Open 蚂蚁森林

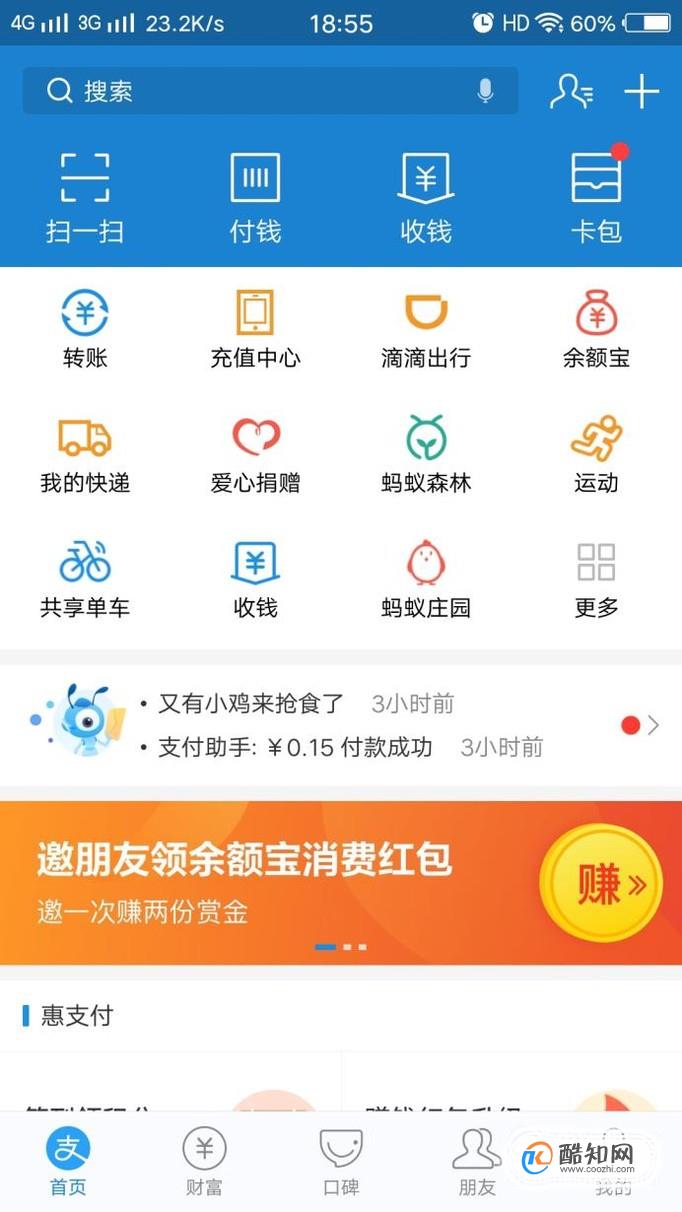426,455
